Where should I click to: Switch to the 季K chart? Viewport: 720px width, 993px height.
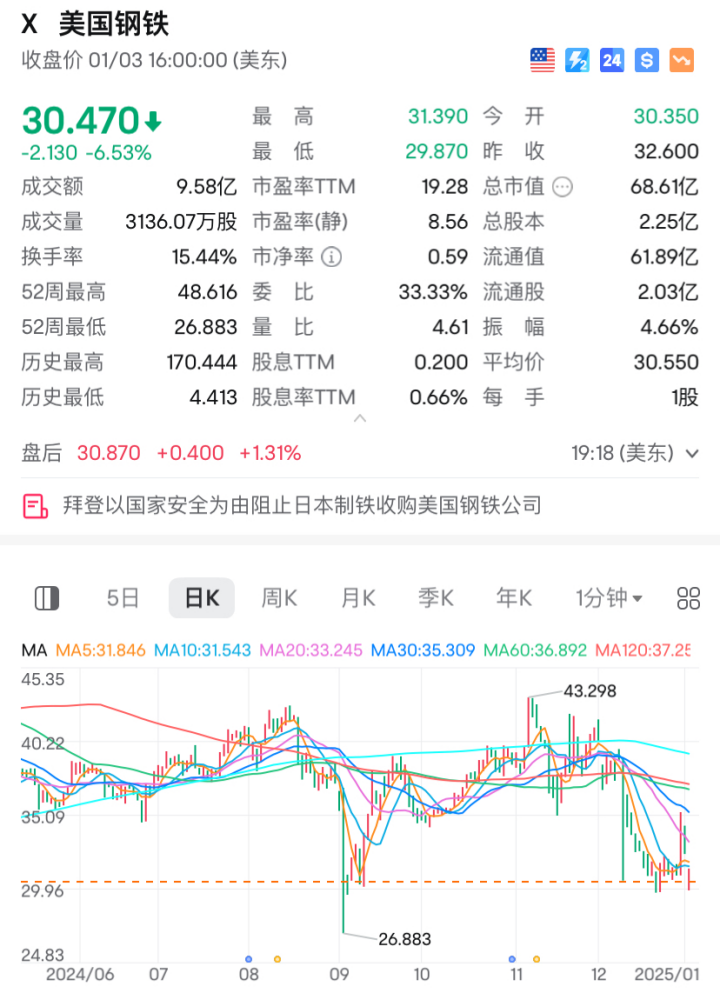point(436,598)
